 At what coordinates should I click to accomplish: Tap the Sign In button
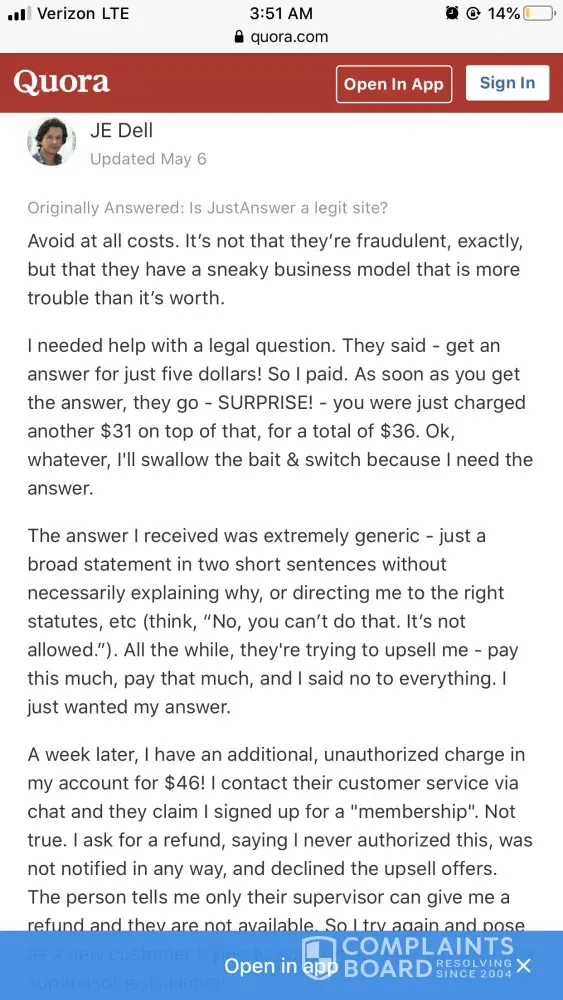(x=507, y=83)
